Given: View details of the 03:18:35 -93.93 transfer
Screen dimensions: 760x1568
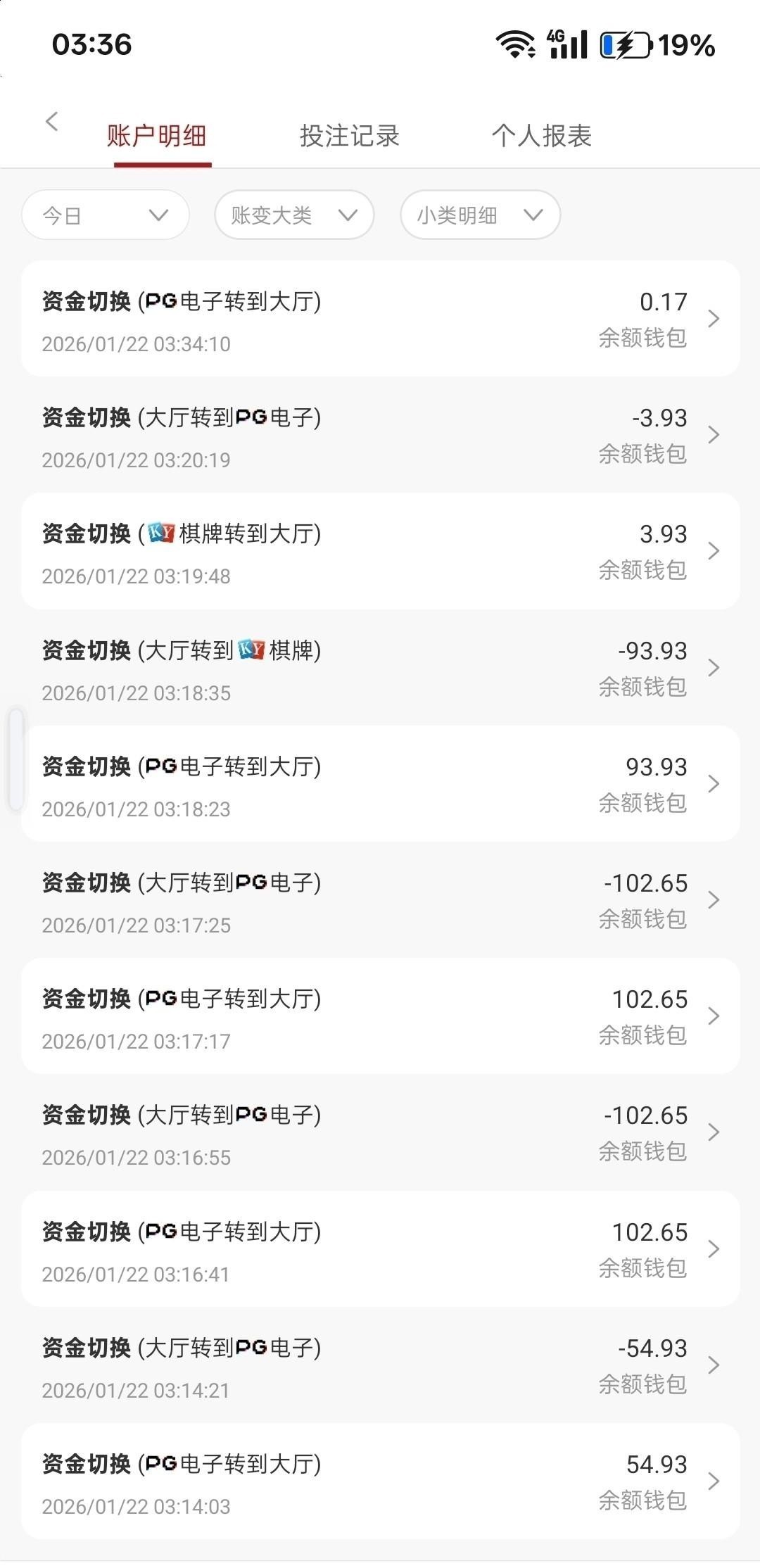Looking at the screenshot, I should [380, 668].
